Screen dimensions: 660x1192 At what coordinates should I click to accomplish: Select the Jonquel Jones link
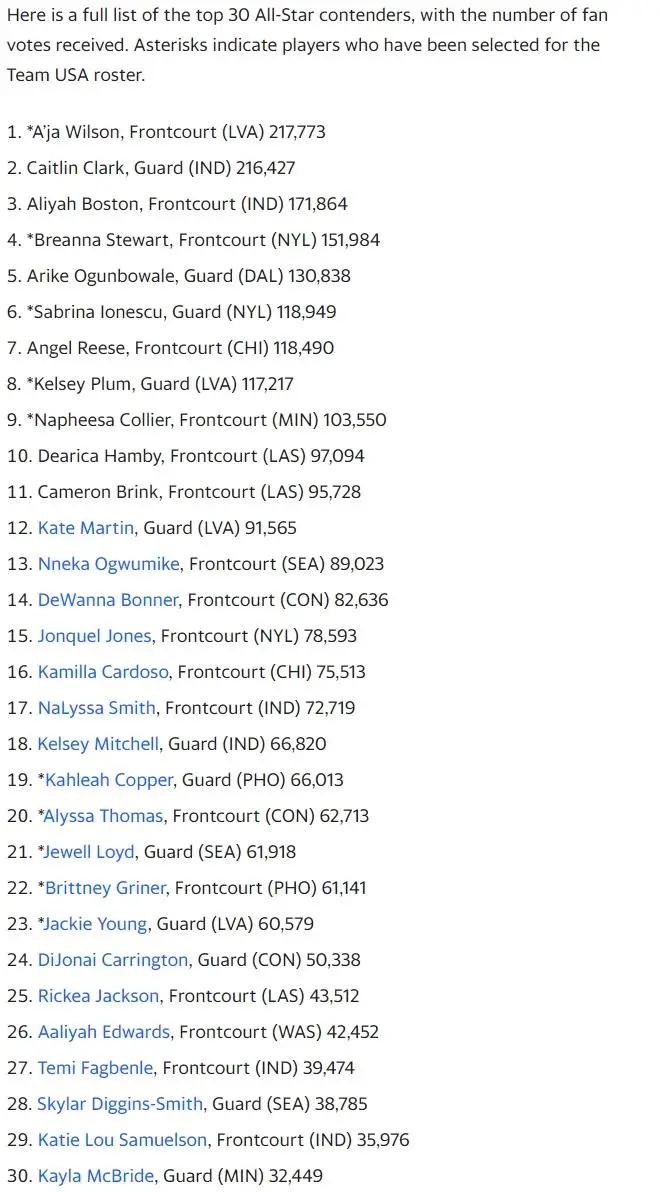94,636
